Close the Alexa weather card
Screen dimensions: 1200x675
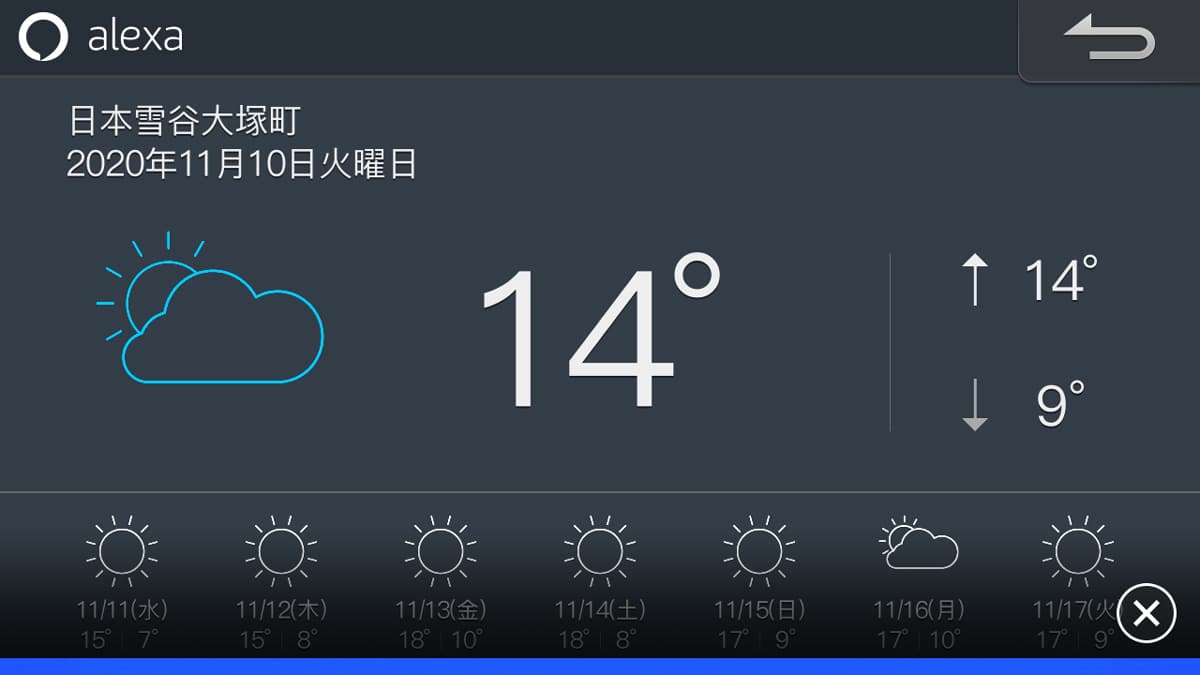click(1146, 612)
